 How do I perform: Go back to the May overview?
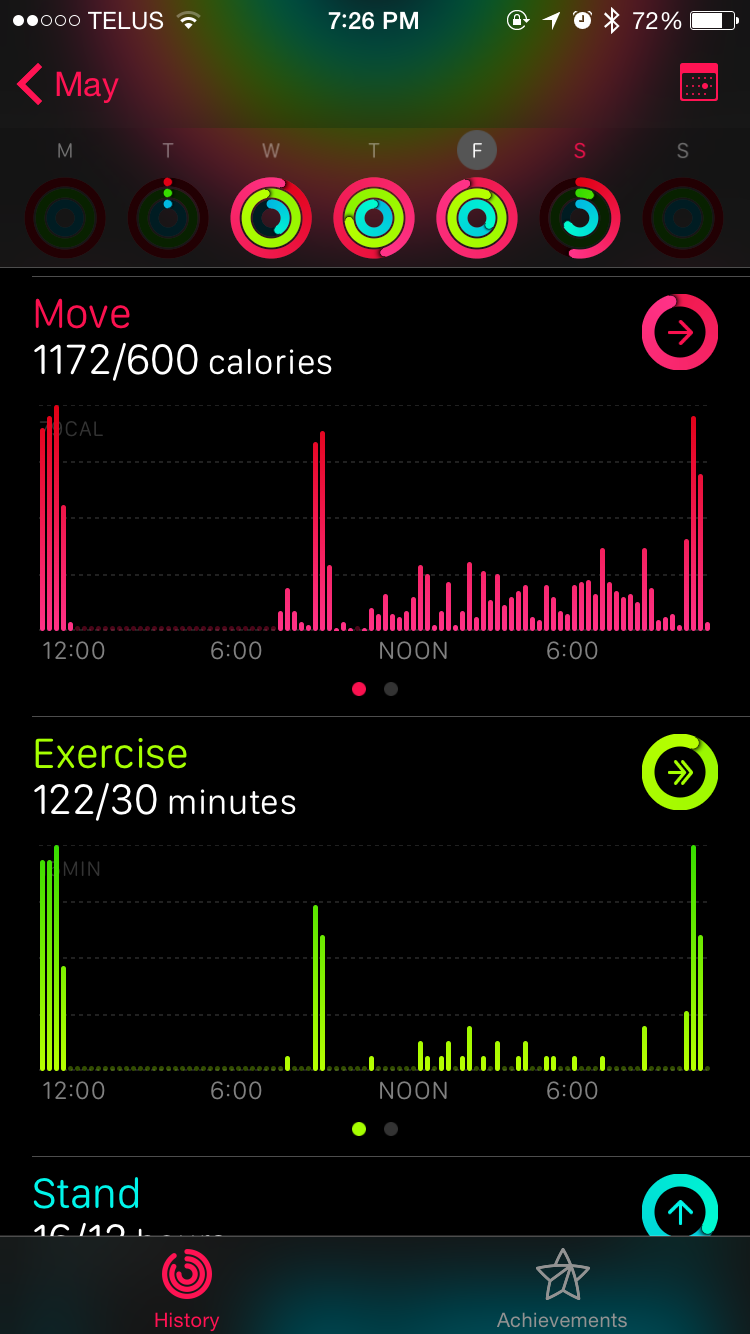pos(68,85)
